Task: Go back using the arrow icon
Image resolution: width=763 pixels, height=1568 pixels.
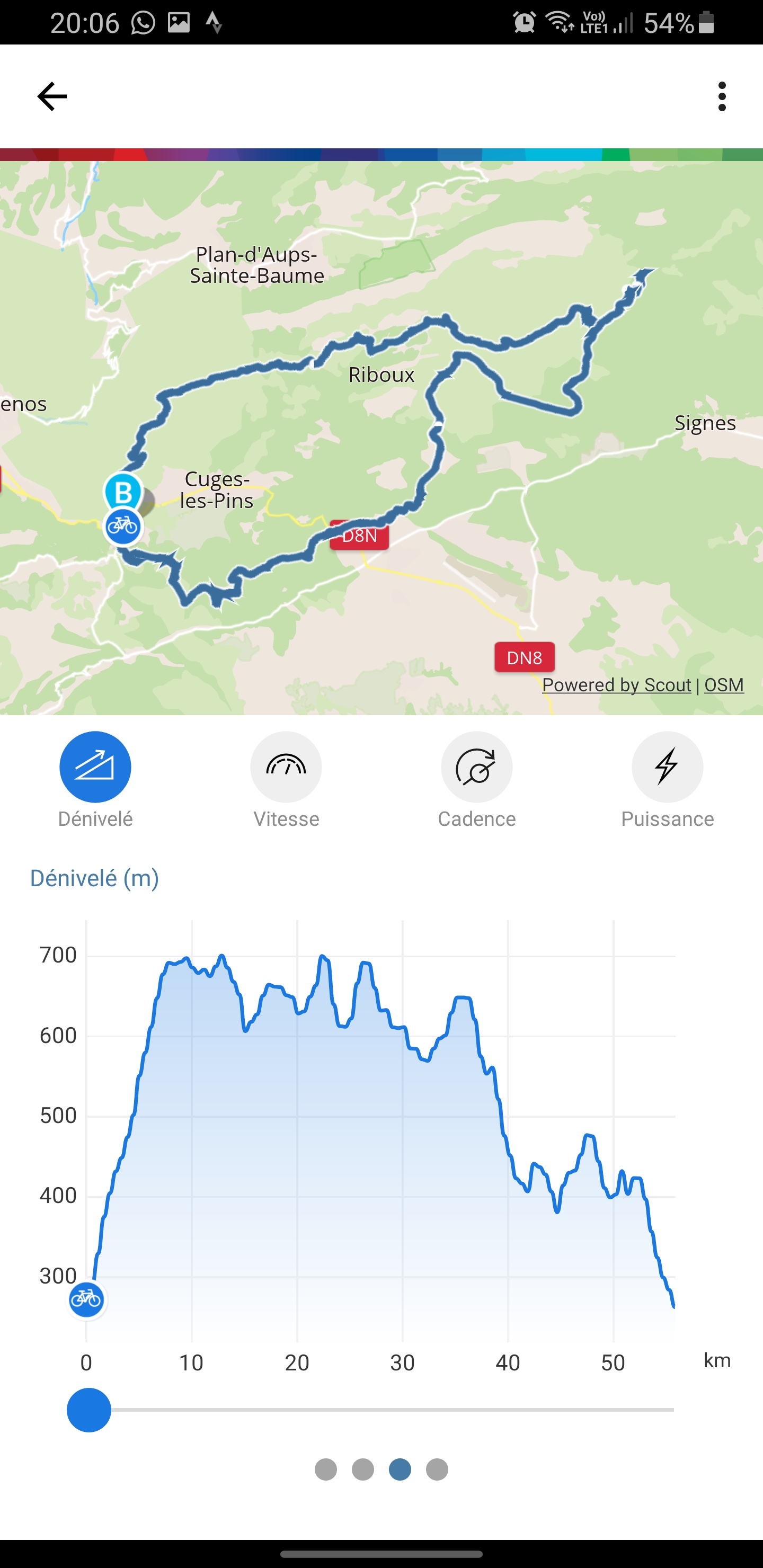Action: click(x=52, y=96)
